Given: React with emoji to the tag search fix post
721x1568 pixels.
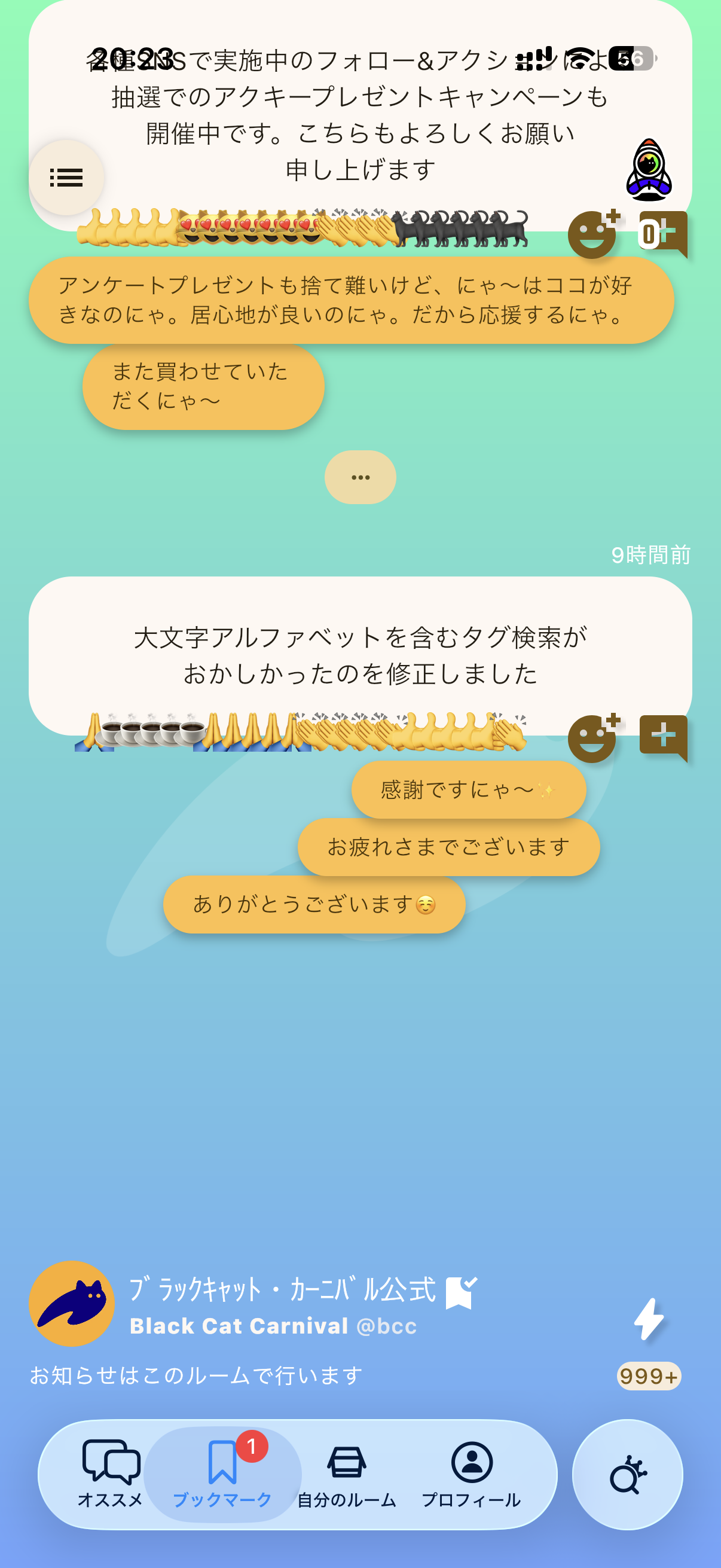Looking at the screenshot, I should (593, 738).
